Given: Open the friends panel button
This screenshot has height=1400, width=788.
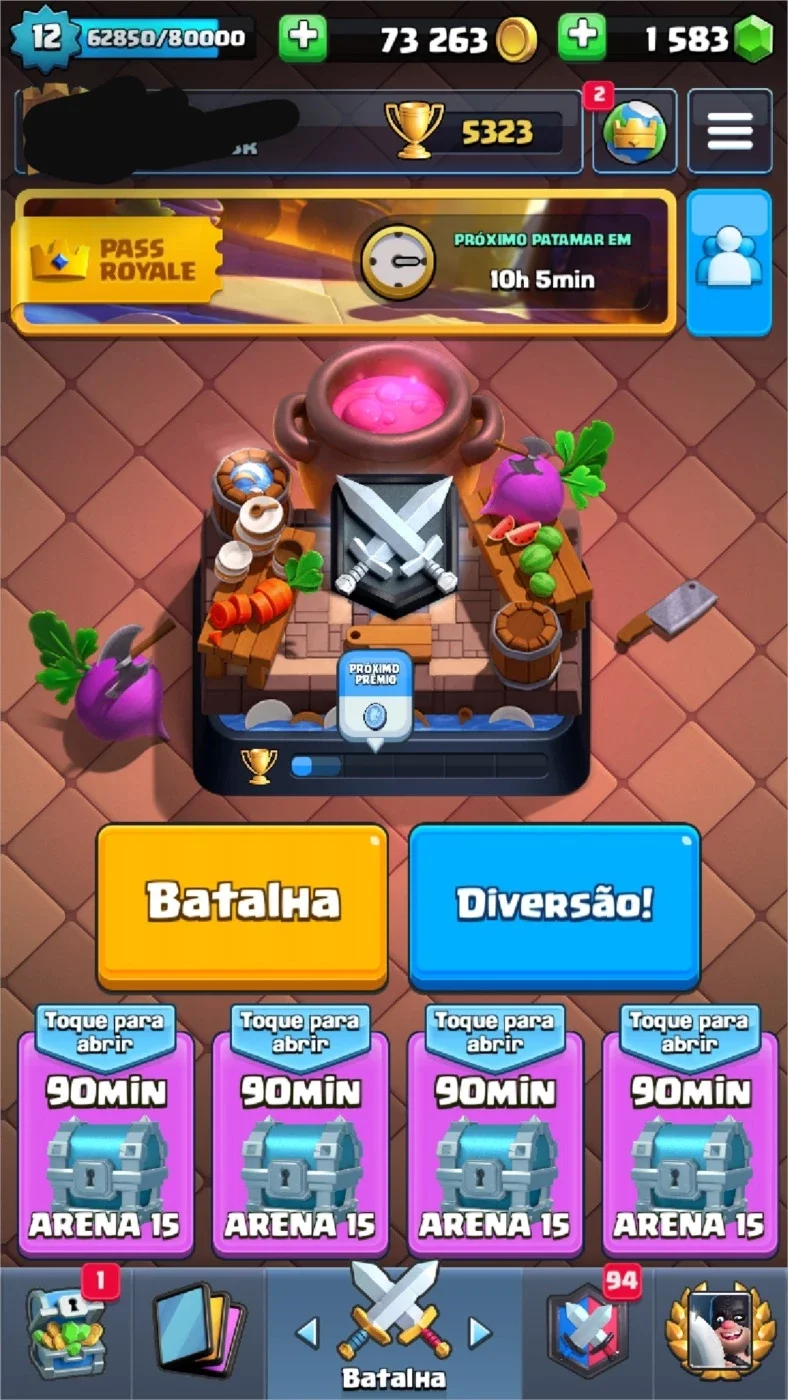Looking at the screenshot, I should pos(730,262).
